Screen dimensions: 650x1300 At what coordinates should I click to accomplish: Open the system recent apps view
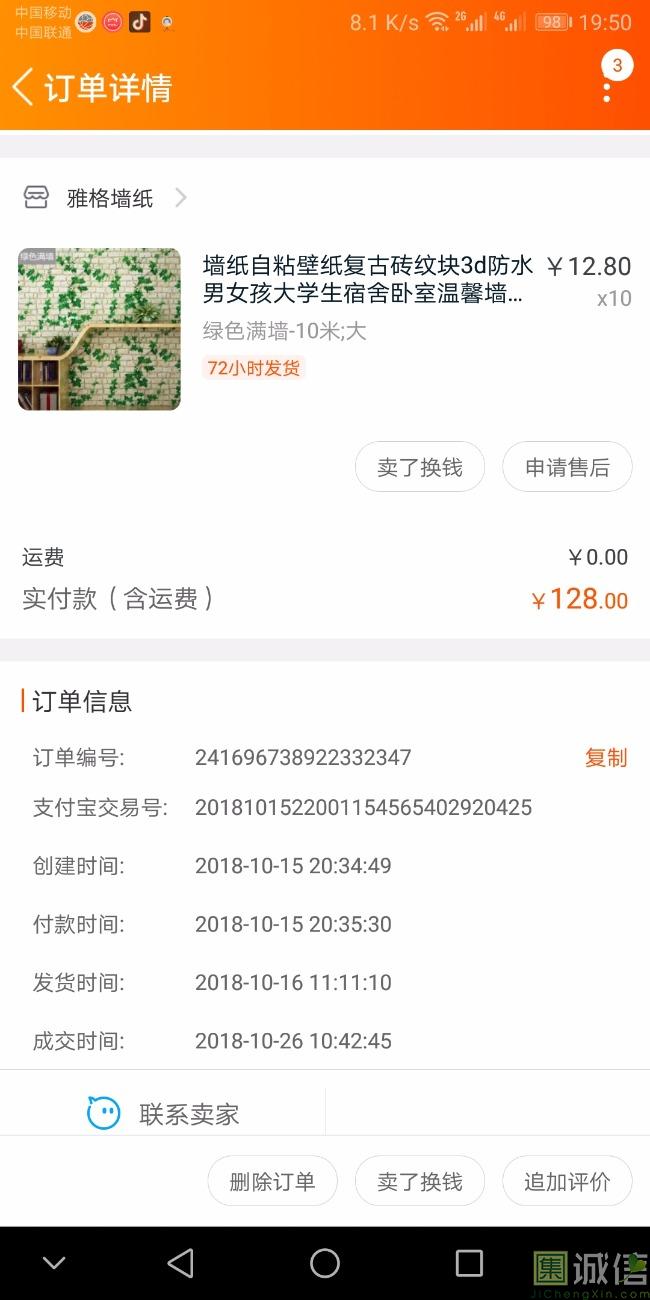469,1263
